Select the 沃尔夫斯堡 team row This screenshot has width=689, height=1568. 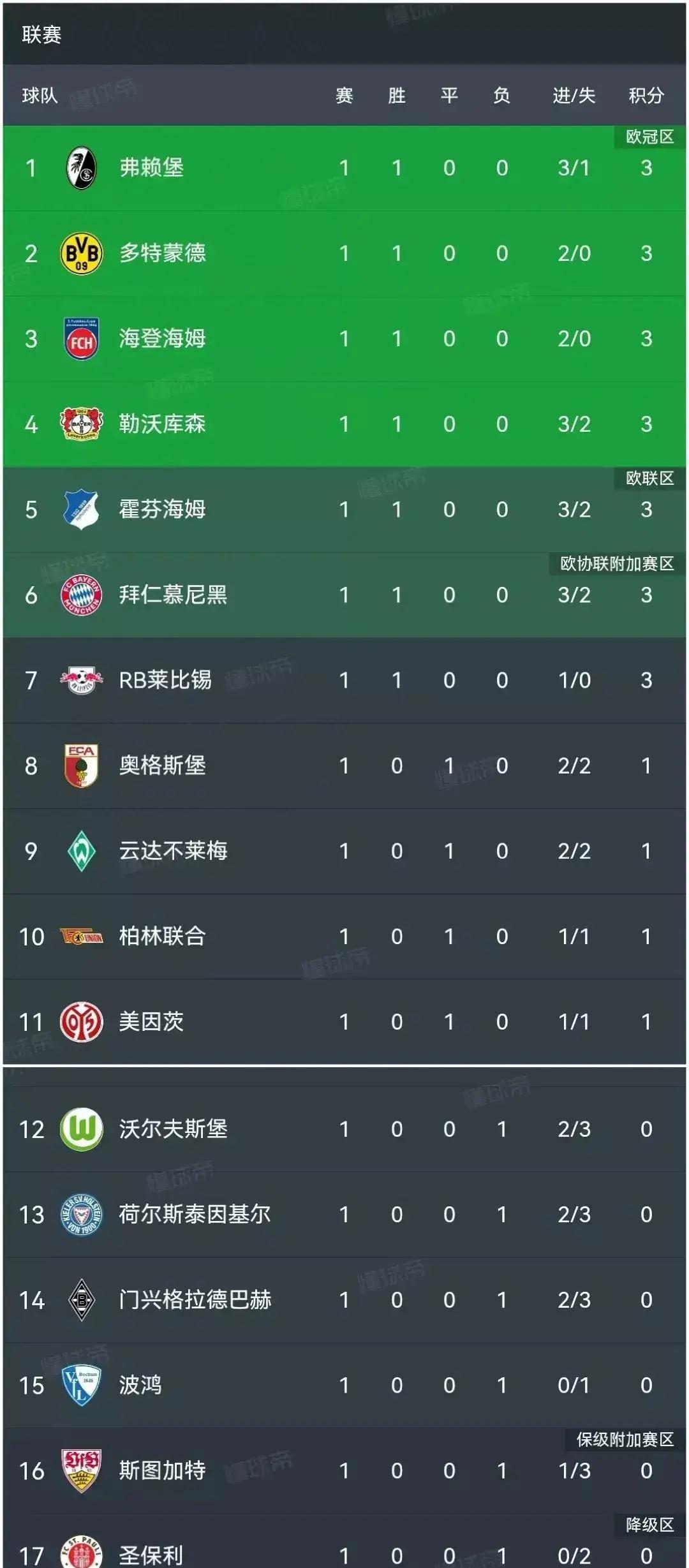(x=344, y=1130)
